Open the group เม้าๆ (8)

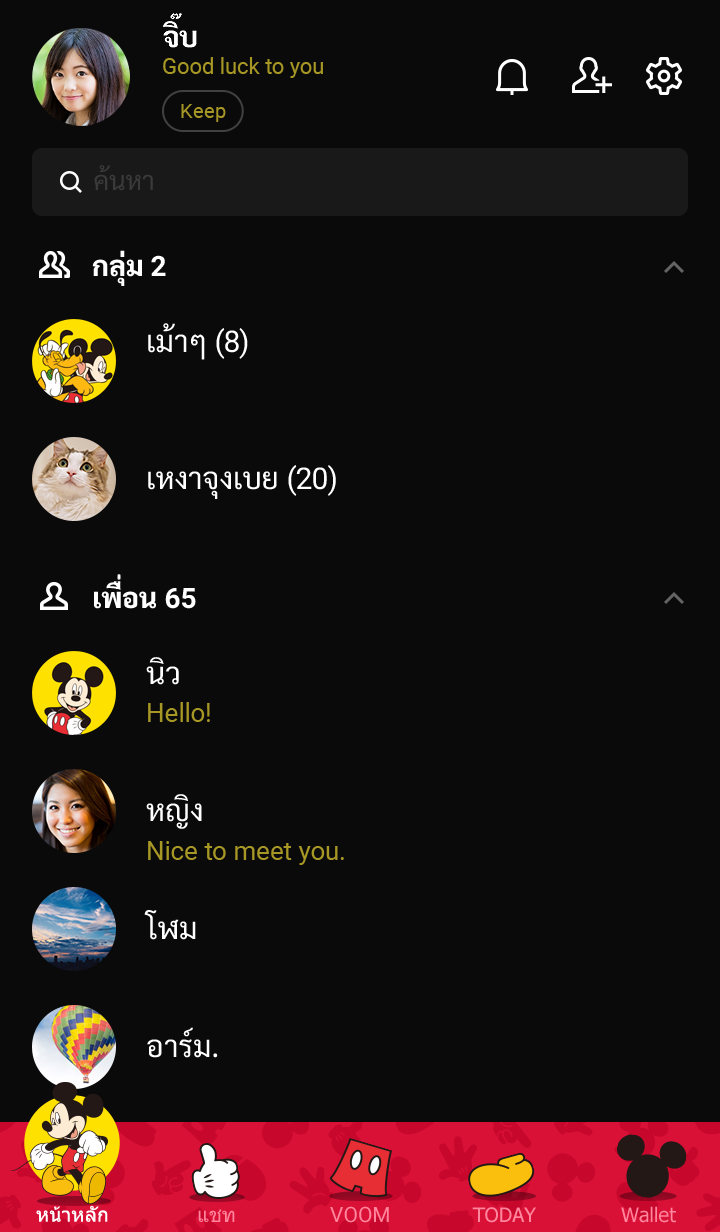point(197,343)
